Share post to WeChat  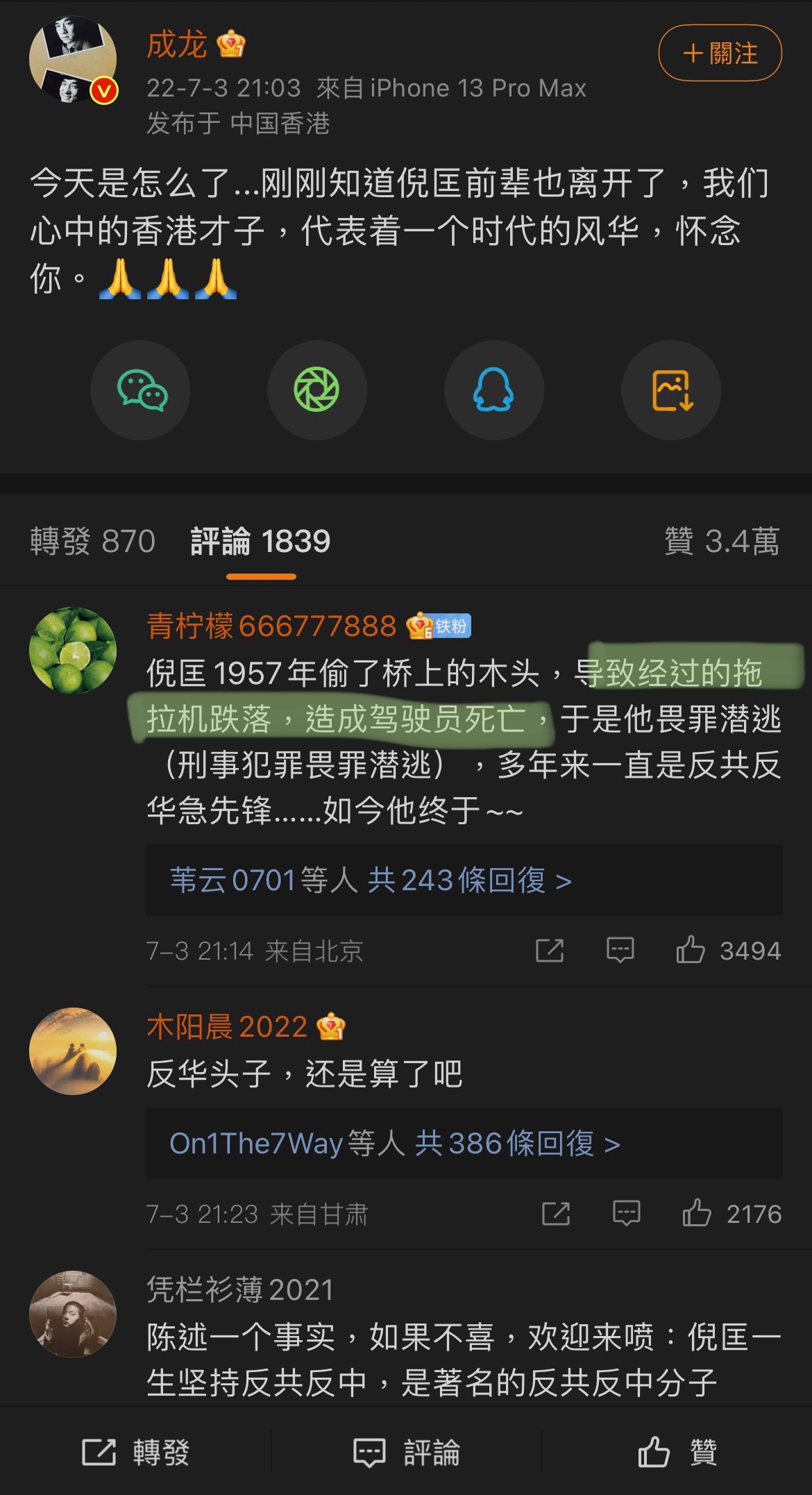[x=141, y=390]
